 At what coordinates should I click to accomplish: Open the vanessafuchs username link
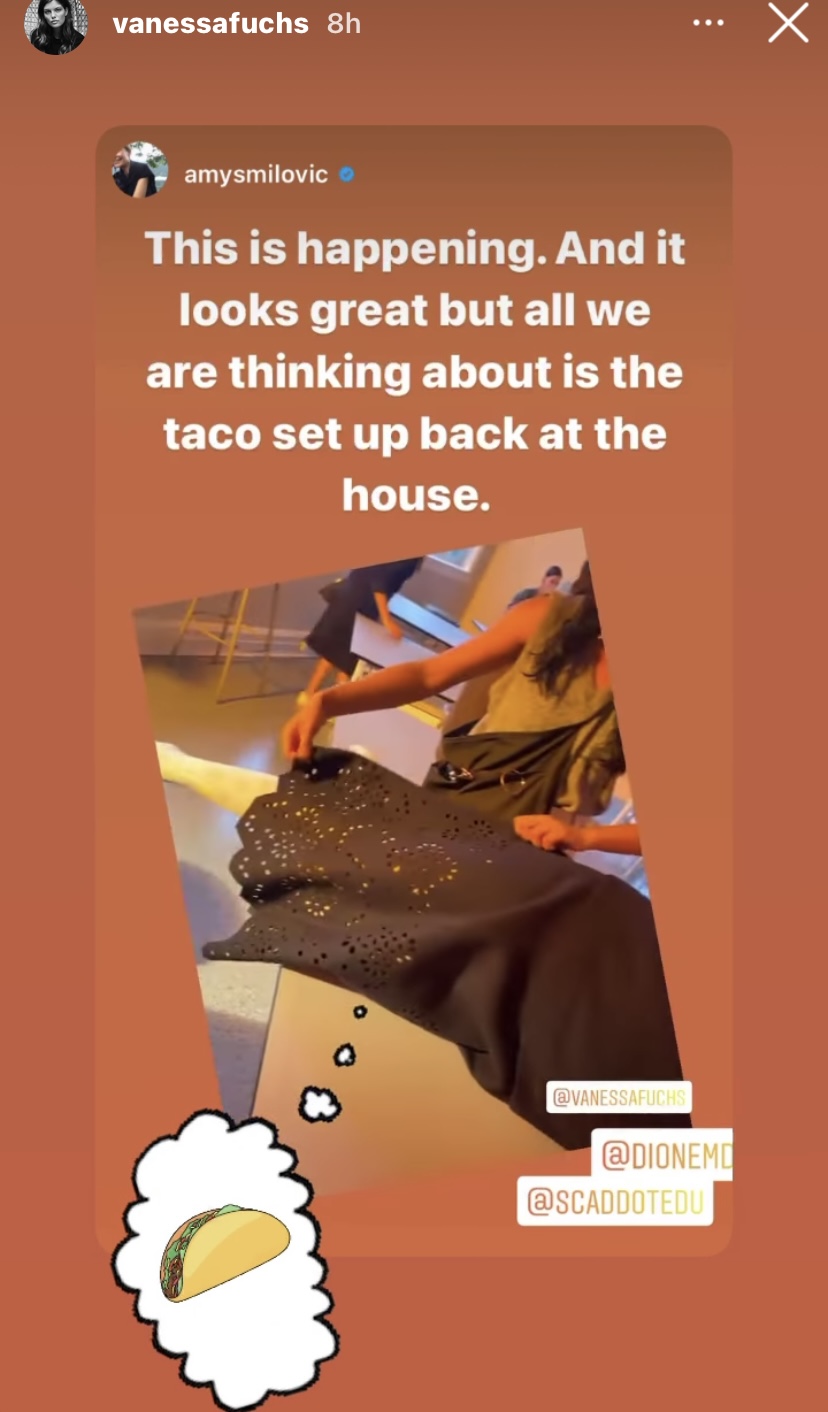(210, 24)
